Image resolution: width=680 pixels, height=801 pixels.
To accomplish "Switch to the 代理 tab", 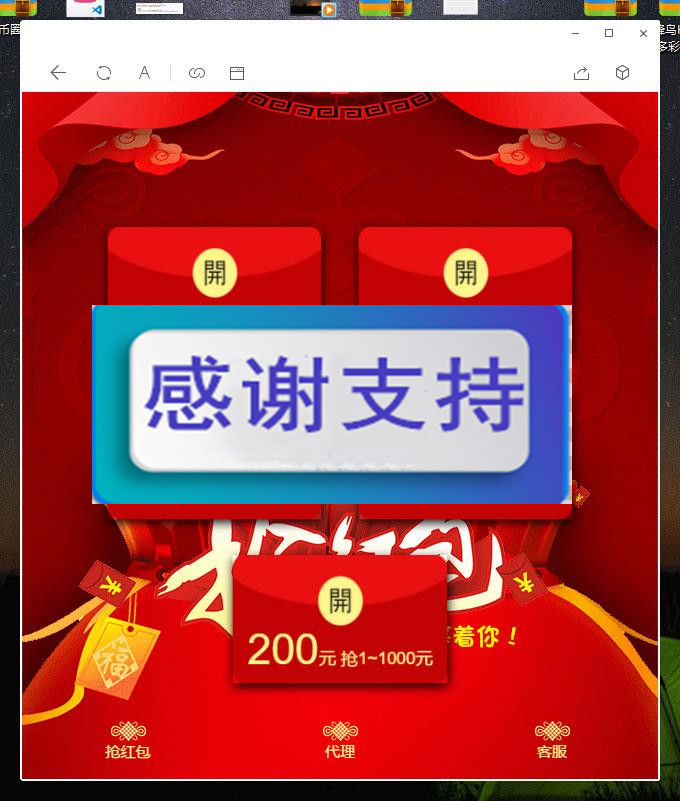I will click(x=340, y=741).
